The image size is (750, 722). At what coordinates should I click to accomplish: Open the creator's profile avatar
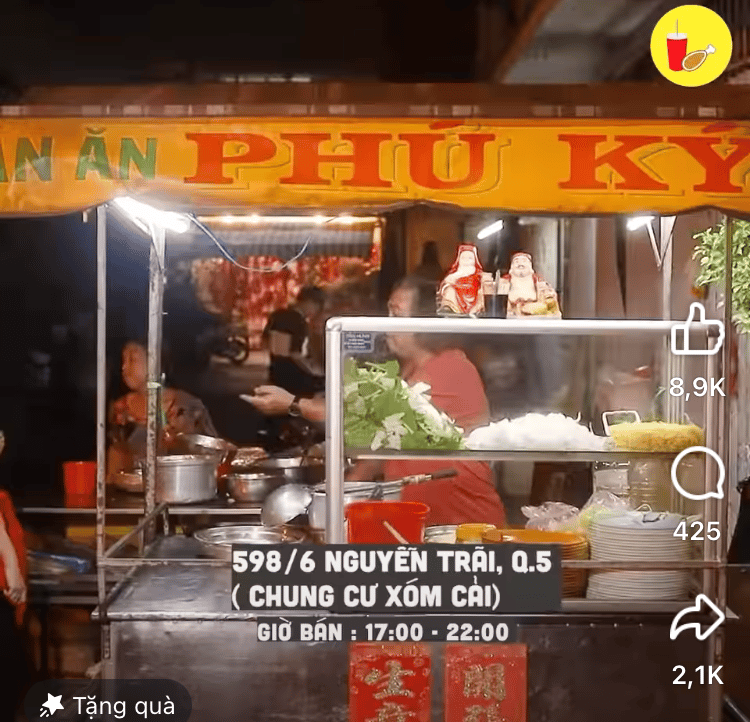(x=691, y=46)
